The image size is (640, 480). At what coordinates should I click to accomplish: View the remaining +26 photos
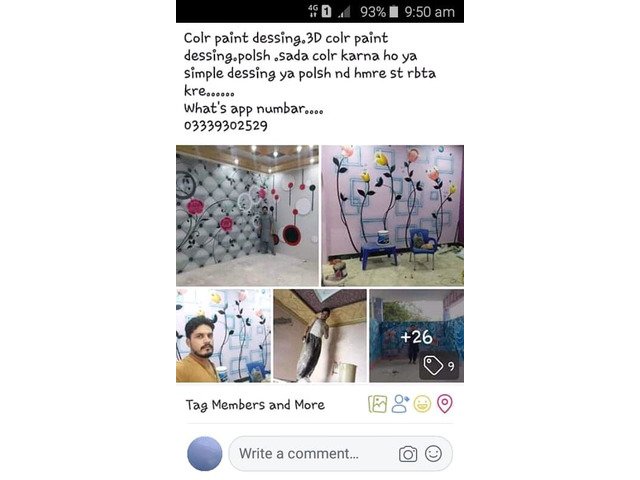(x=416, y=336)
